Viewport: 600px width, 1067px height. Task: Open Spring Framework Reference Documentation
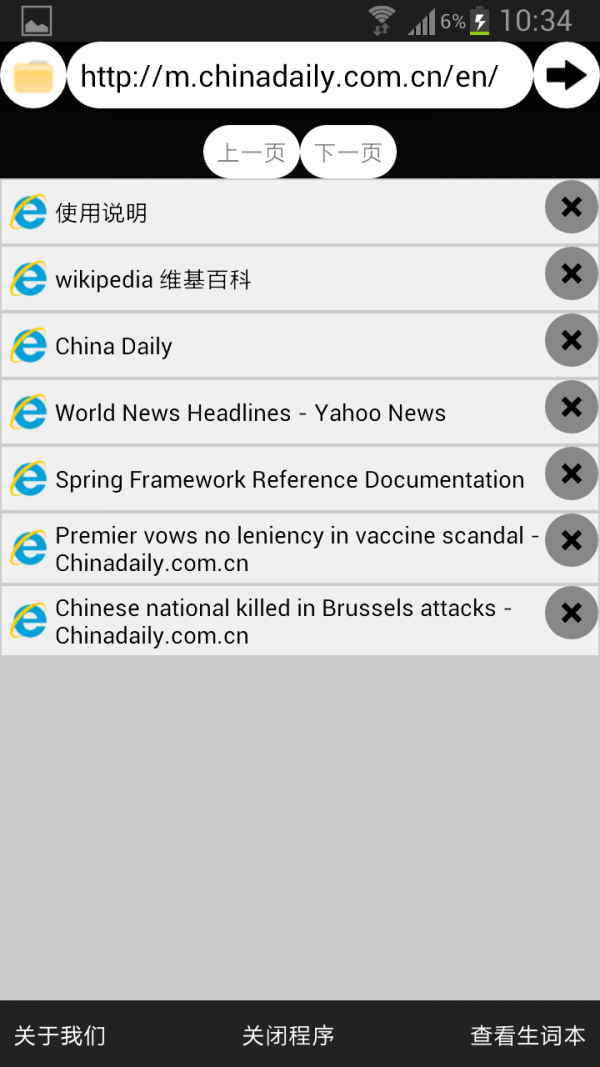(270, 480)
